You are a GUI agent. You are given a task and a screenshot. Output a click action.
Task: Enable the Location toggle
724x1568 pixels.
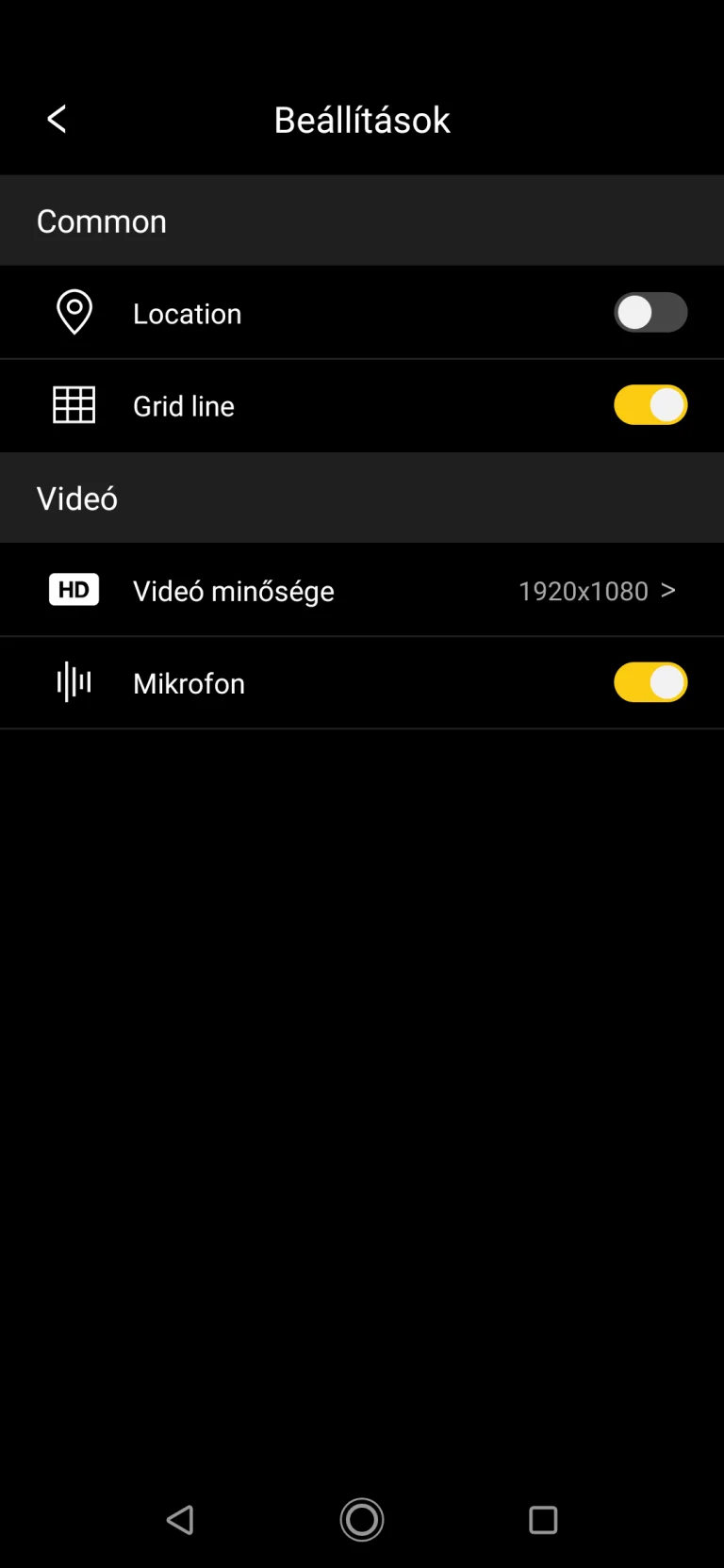[x=650, y=312]
